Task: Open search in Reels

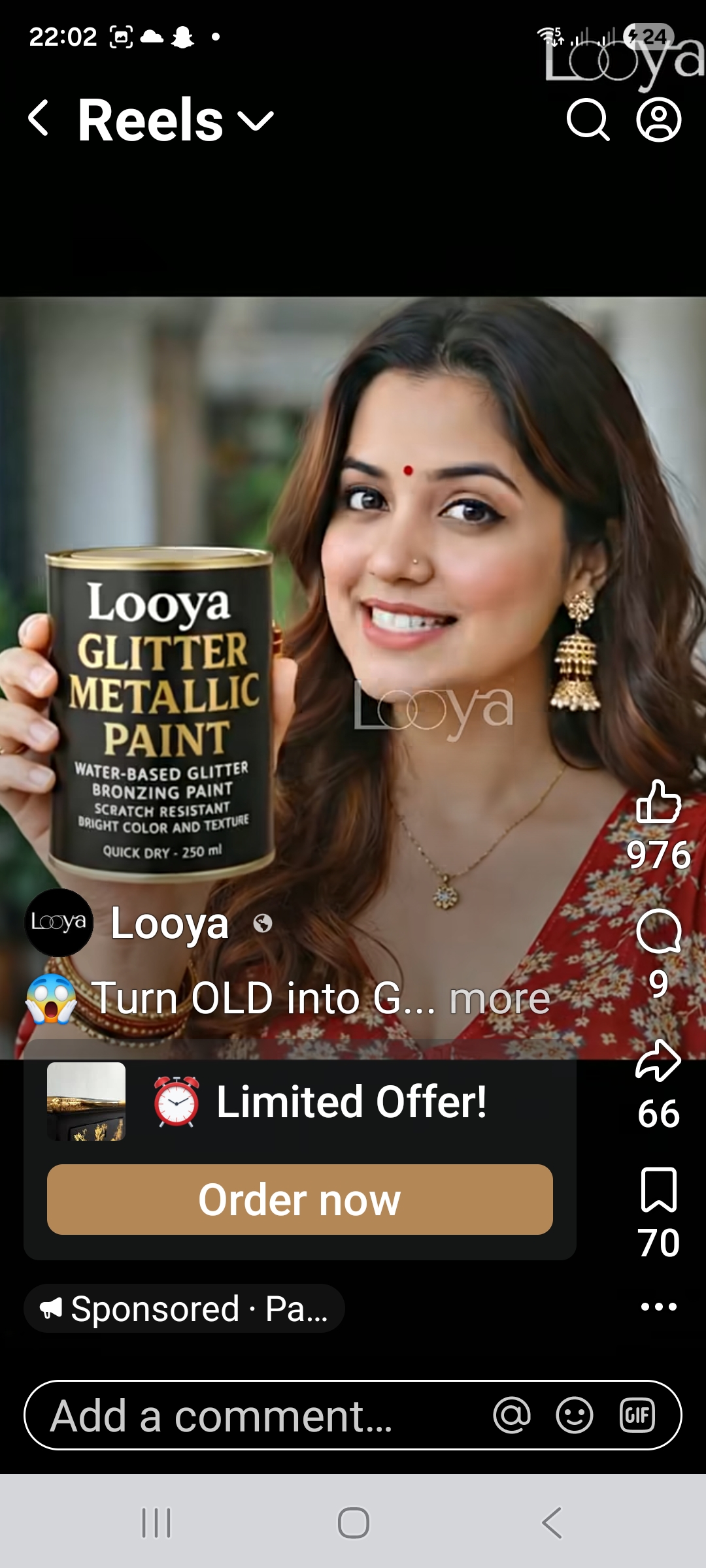Action: coord(587,120)
